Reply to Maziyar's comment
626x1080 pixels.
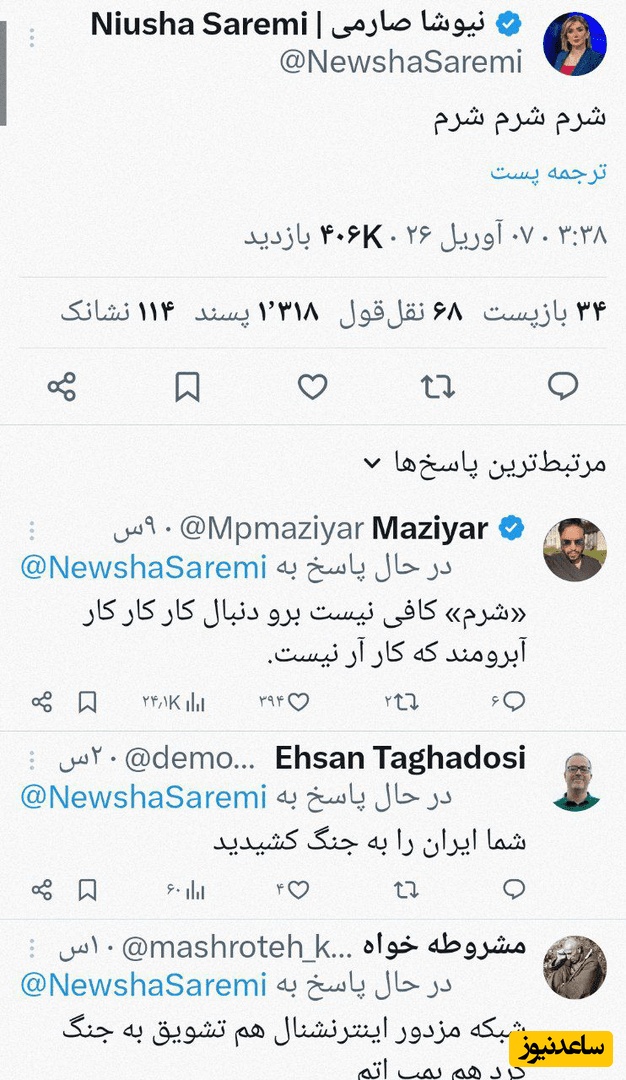coord(514,703)
